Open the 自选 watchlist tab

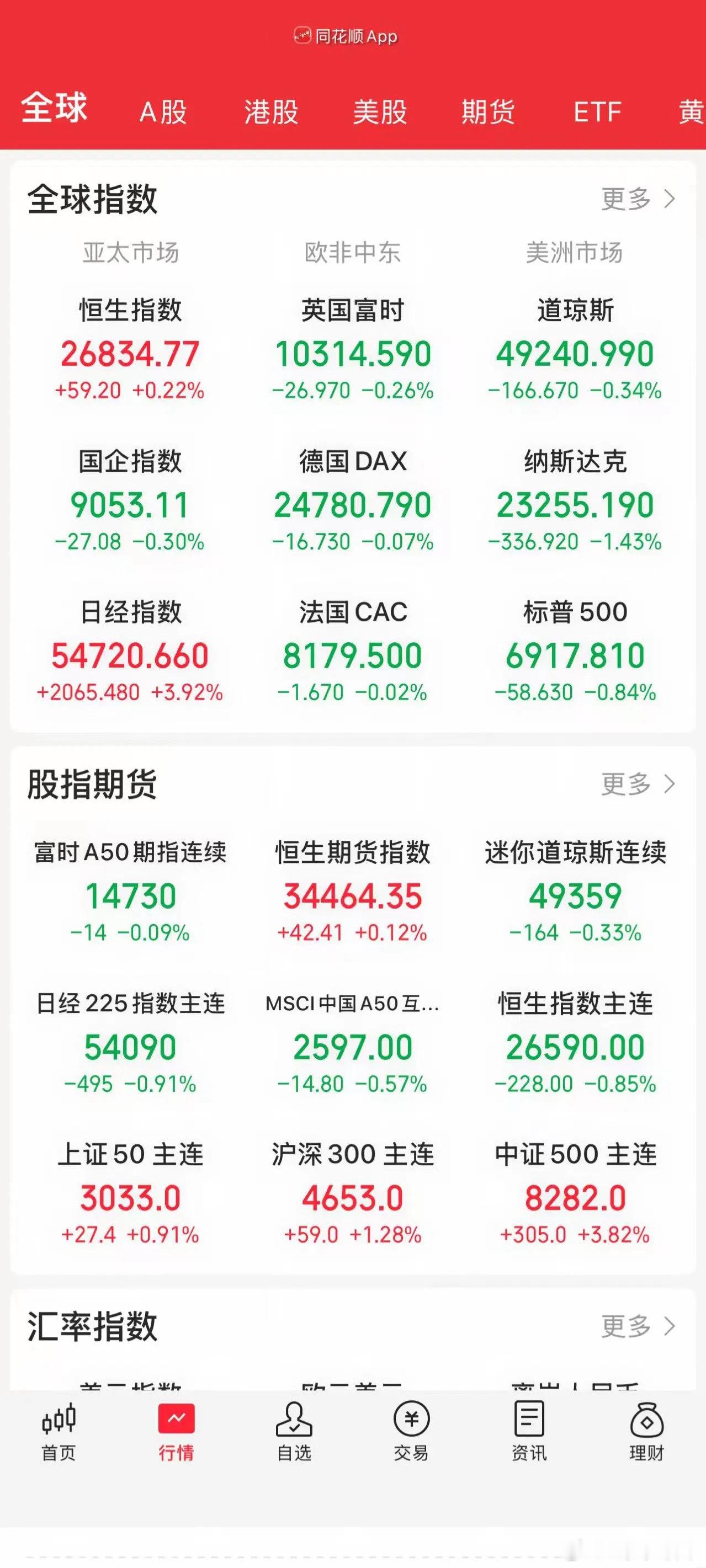pyautogui.click(x=294, y=1432)
